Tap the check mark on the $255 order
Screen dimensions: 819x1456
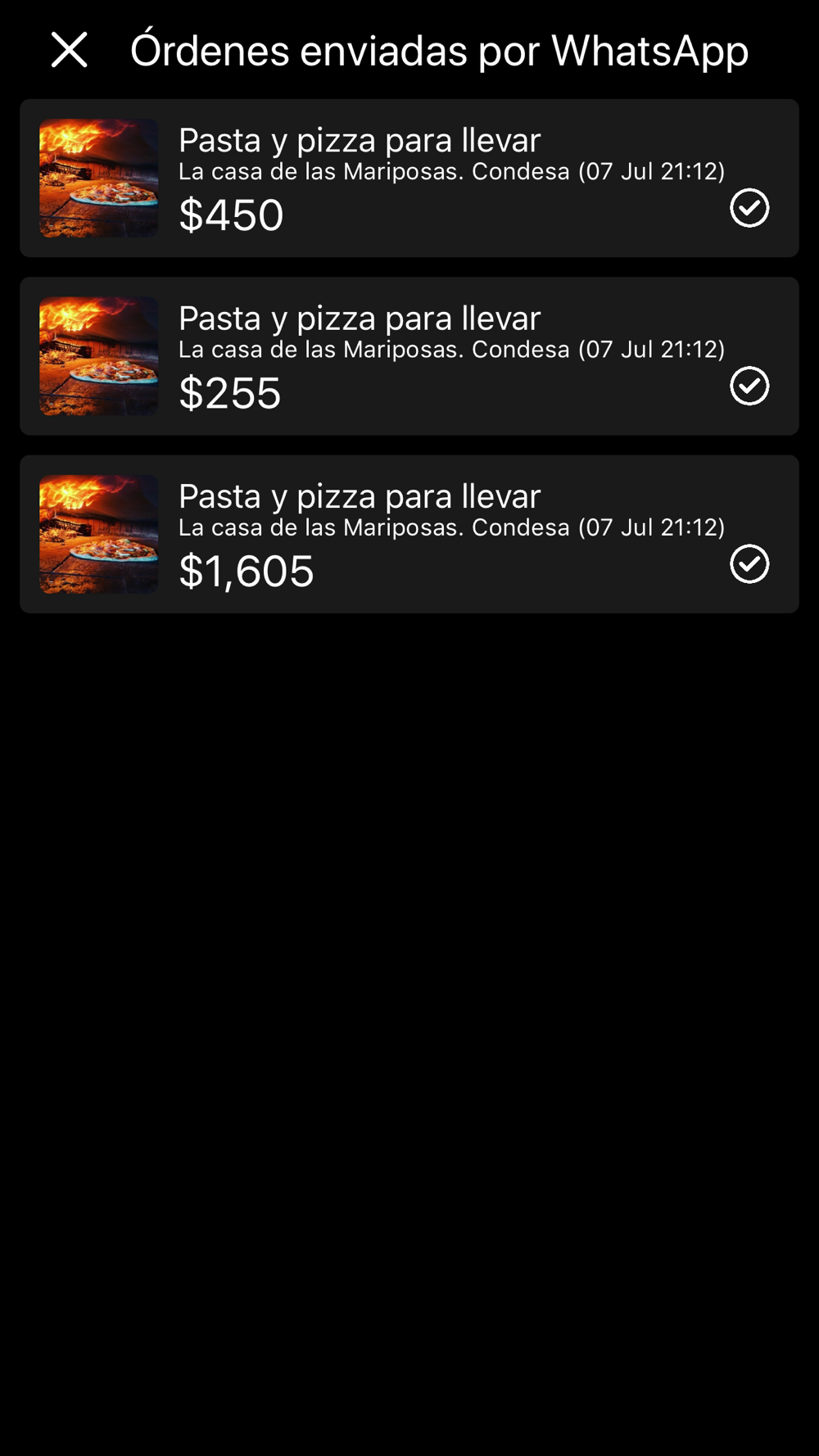tap(749, 386)
